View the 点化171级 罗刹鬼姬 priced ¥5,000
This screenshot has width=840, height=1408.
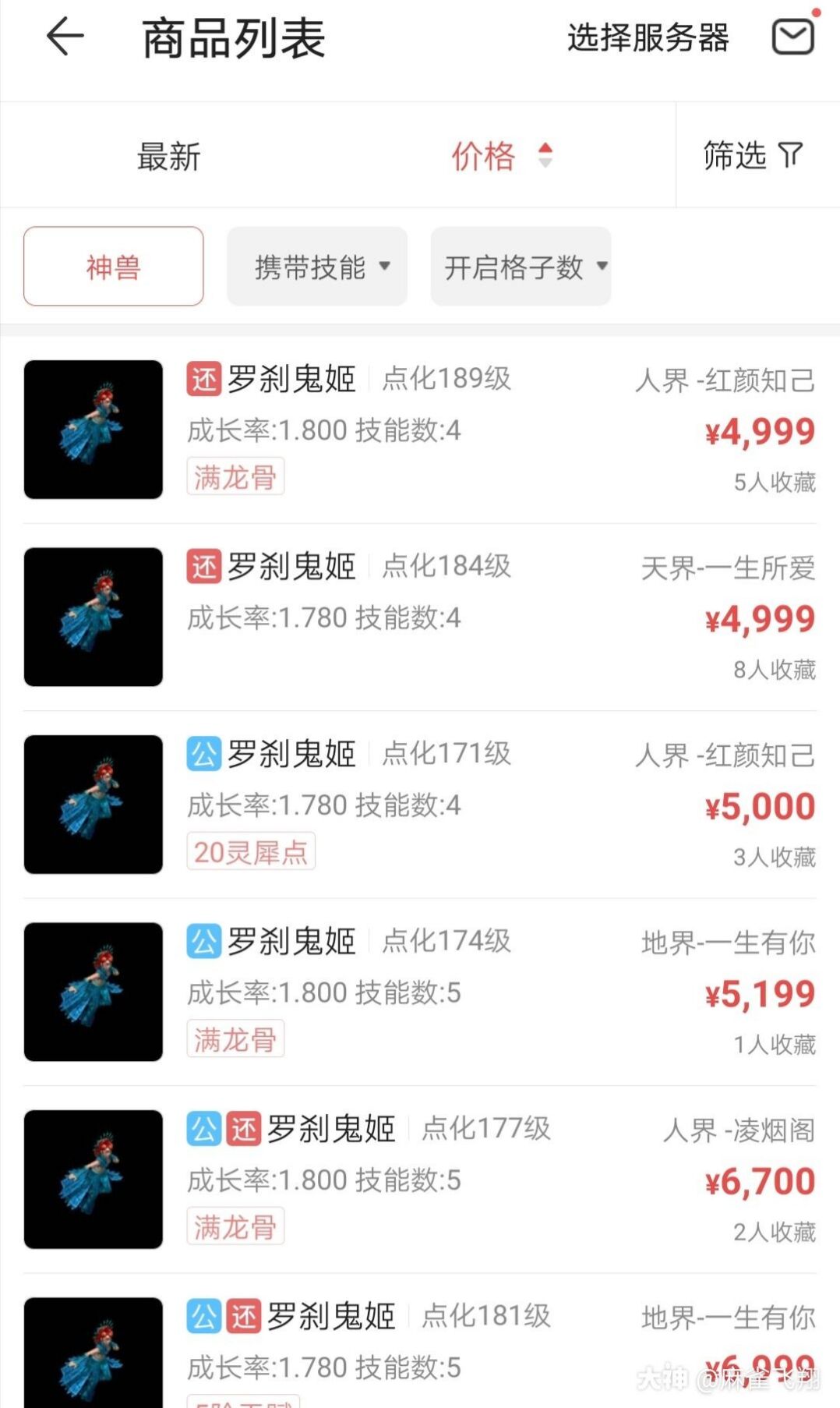click(420, 804)
